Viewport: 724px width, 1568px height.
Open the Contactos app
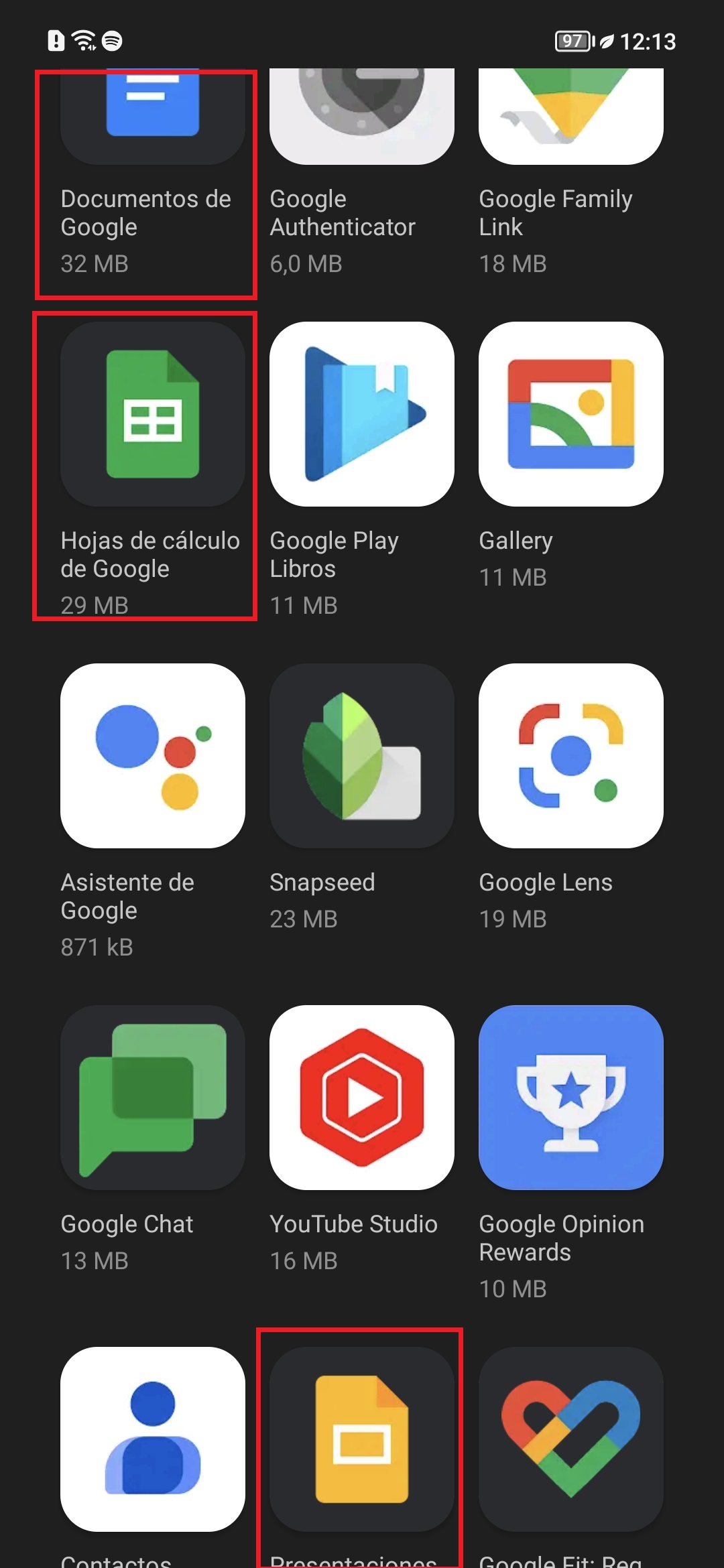153,1439
